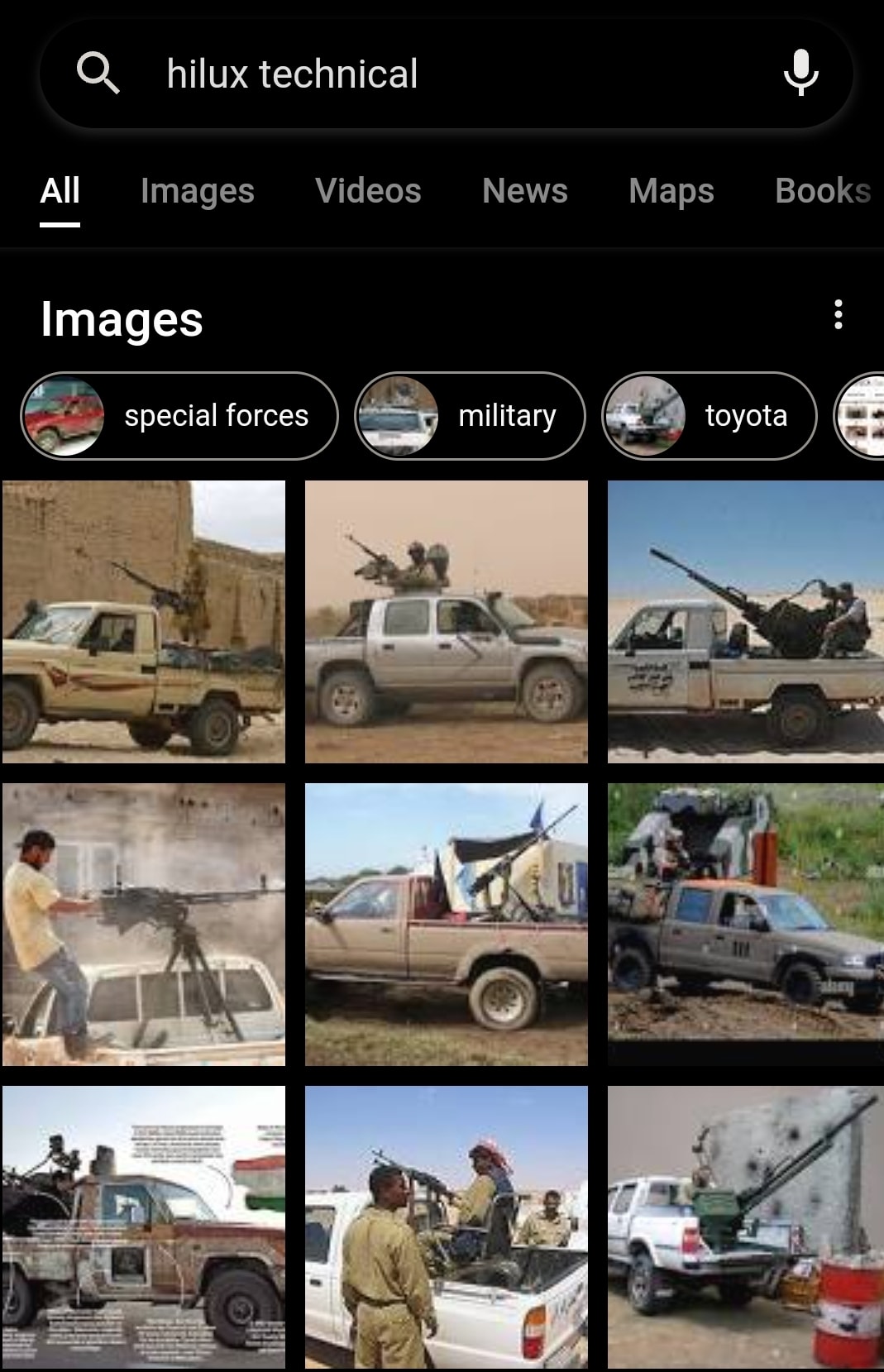Open the News tab
This screenshot has height=1372, width=884.
pos(524,191)
